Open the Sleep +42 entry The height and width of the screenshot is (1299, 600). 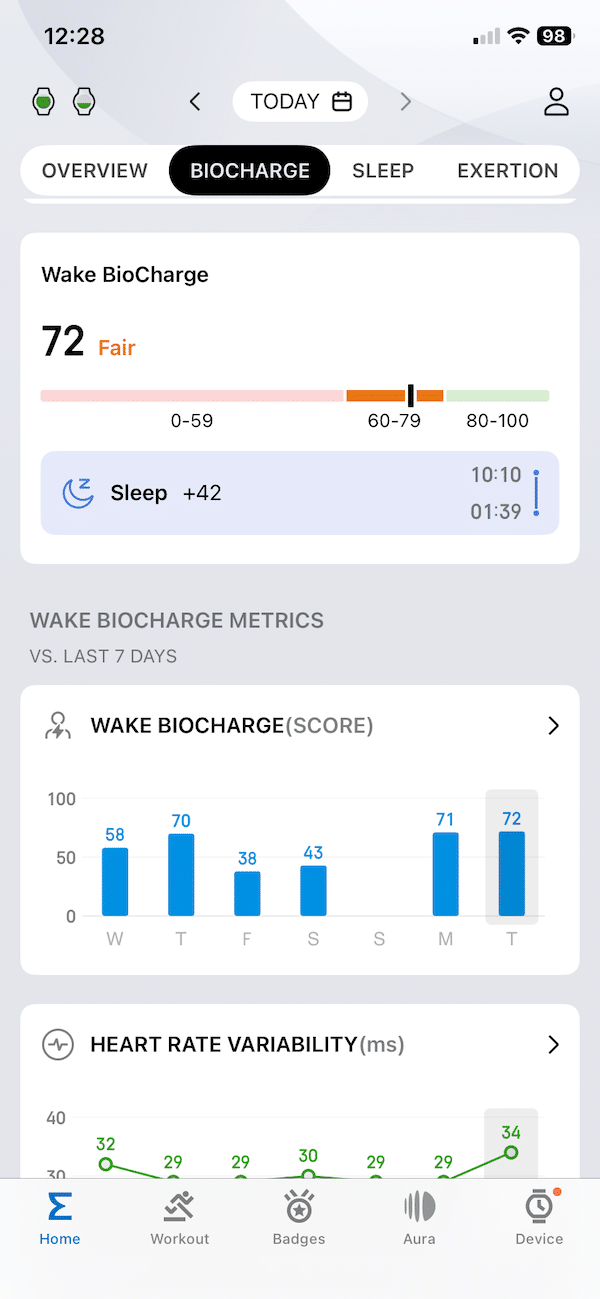[300, 493]
